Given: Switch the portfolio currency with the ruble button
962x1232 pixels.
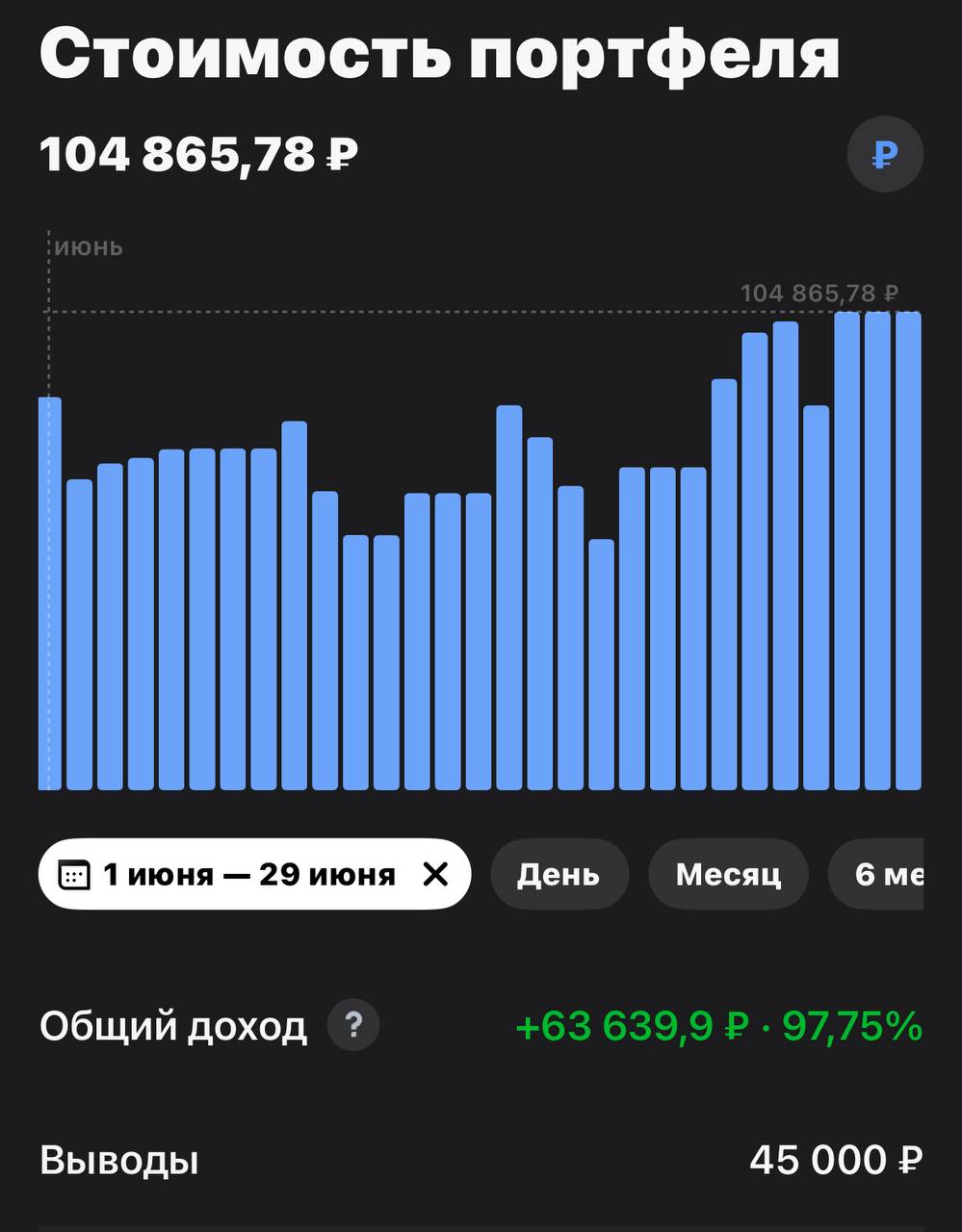Looking at the screenshot, I should (x=884, y=154).
